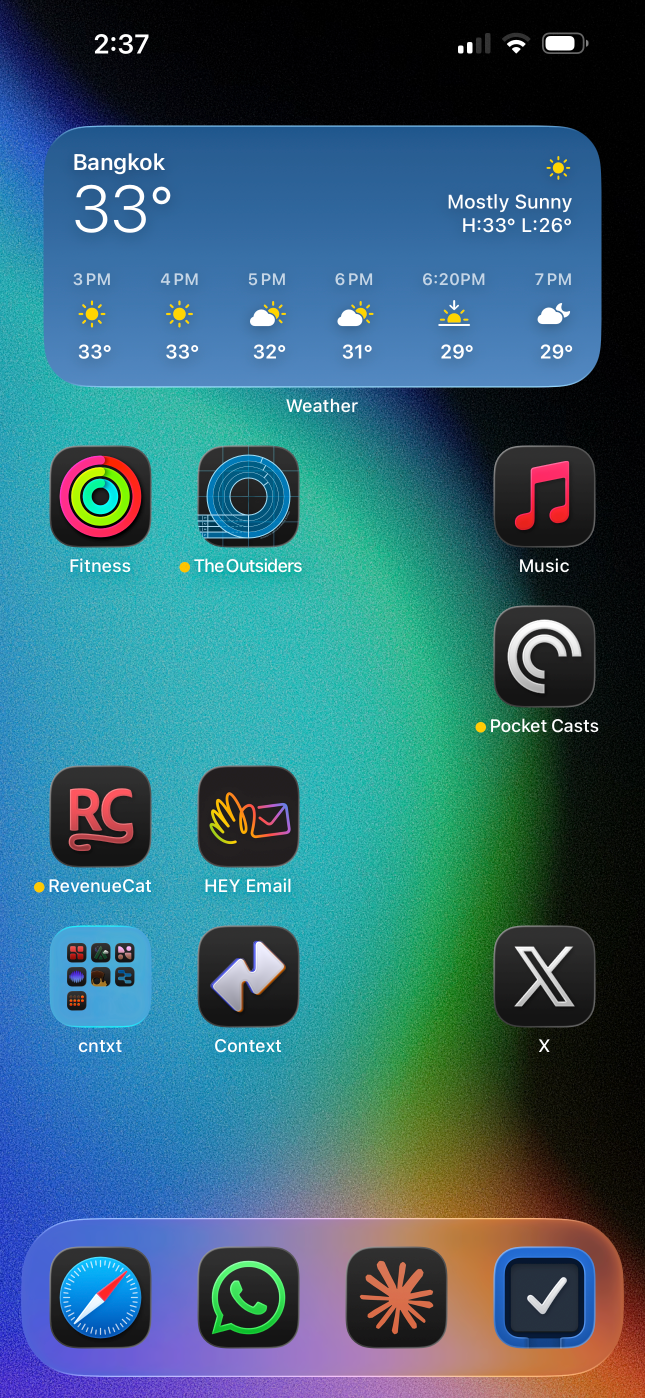The height and width of the screenshot is (1398, 645).
Task: Open the cntxt folder
Action: (x=100, y=976)
